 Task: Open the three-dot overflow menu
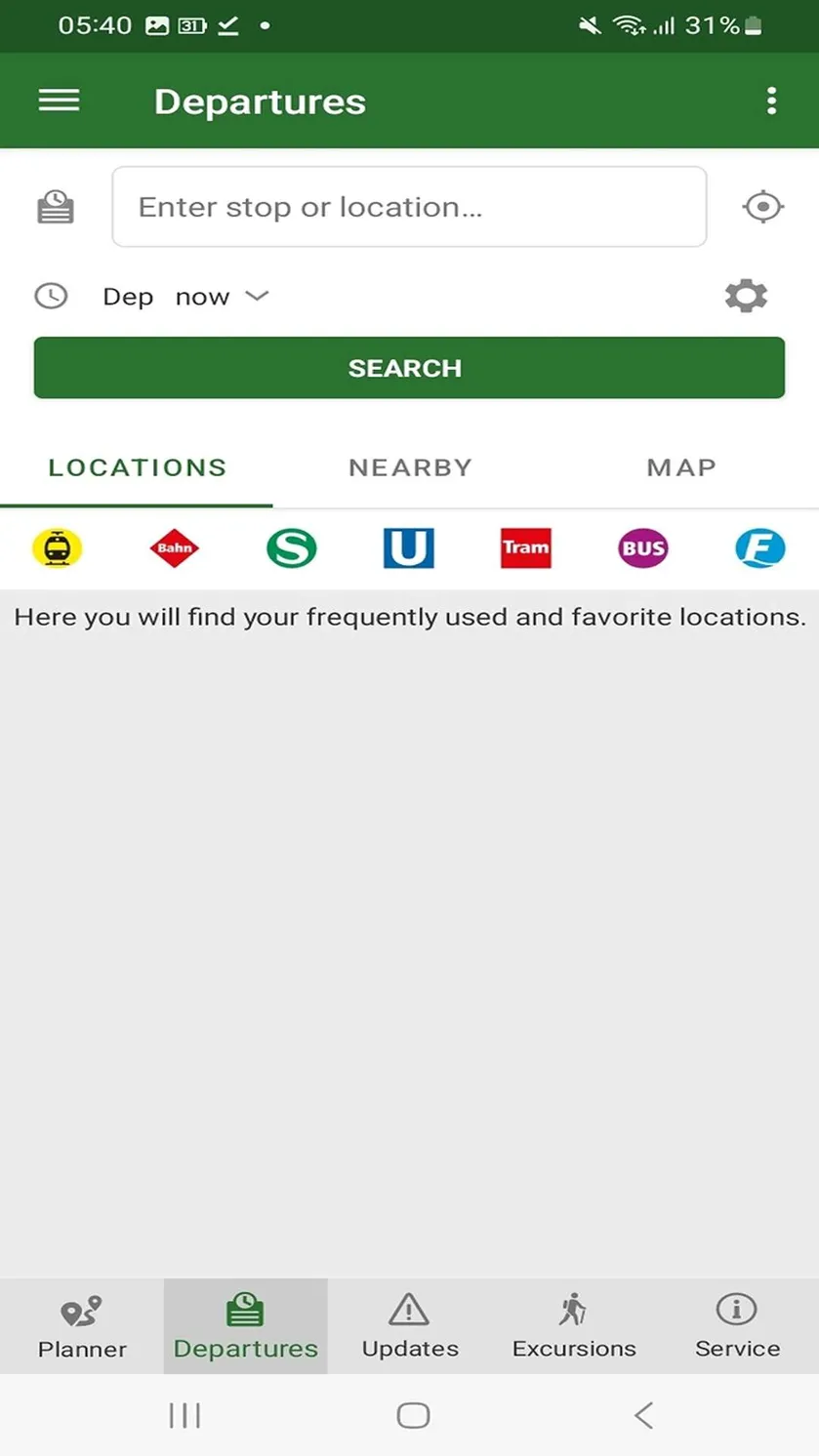coord(771,101)
